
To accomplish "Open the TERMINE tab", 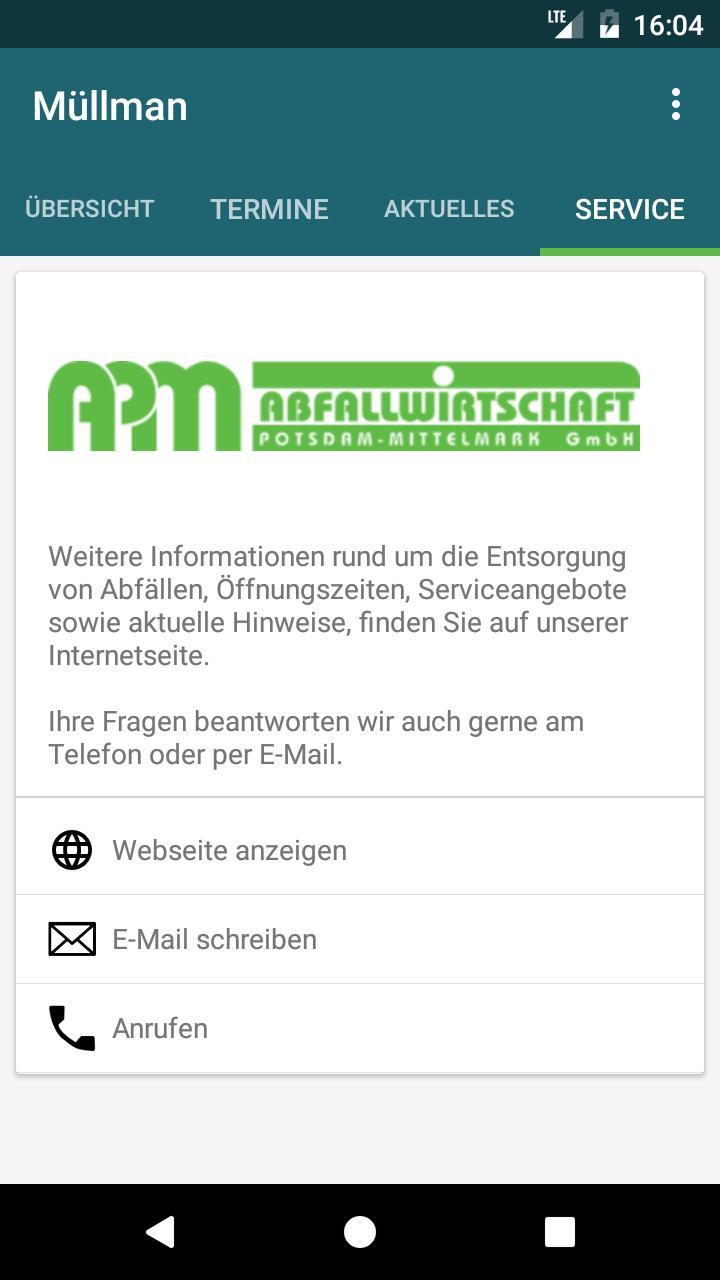I will coord(269,209).
